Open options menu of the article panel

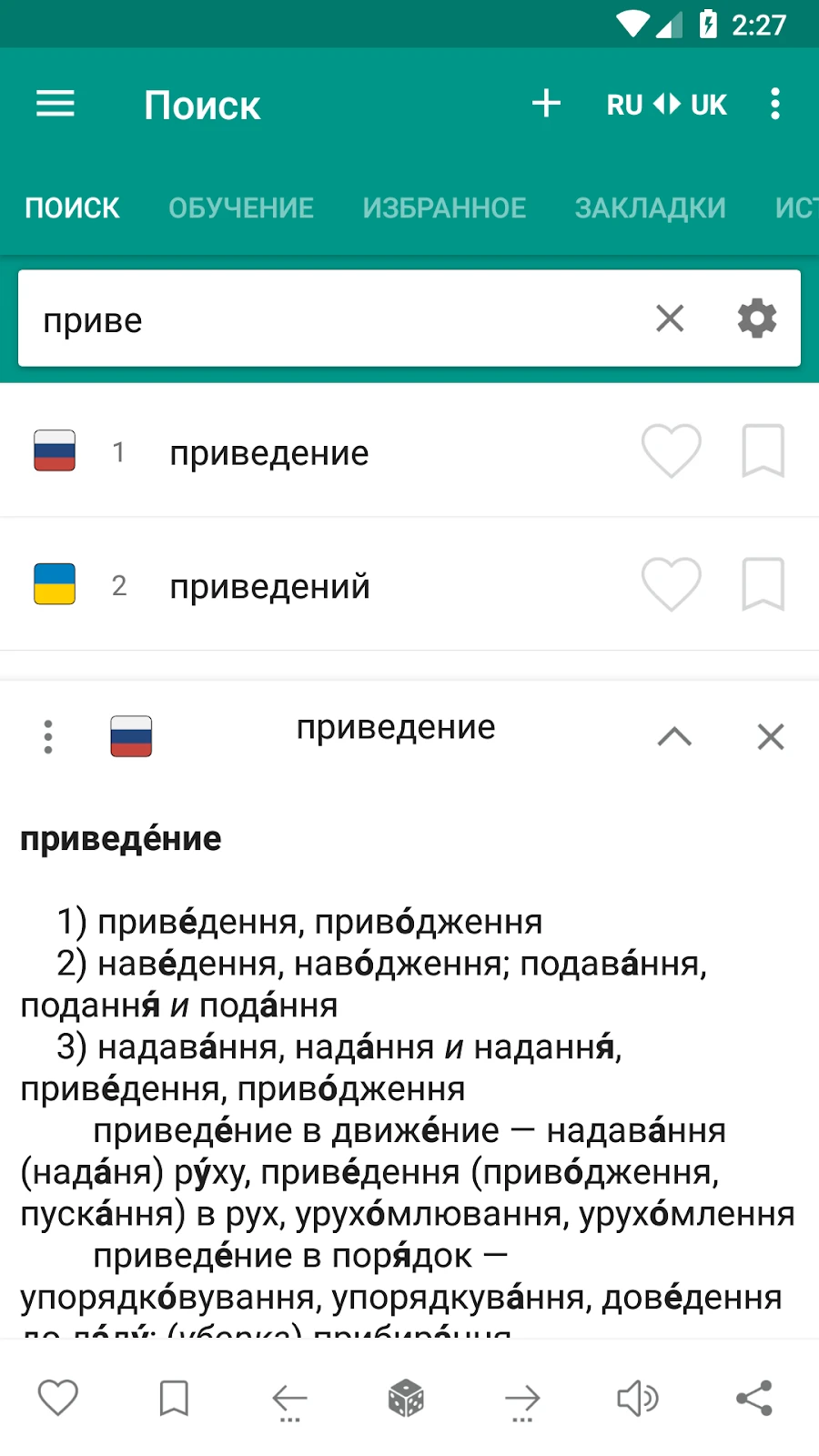pos(48,736)
